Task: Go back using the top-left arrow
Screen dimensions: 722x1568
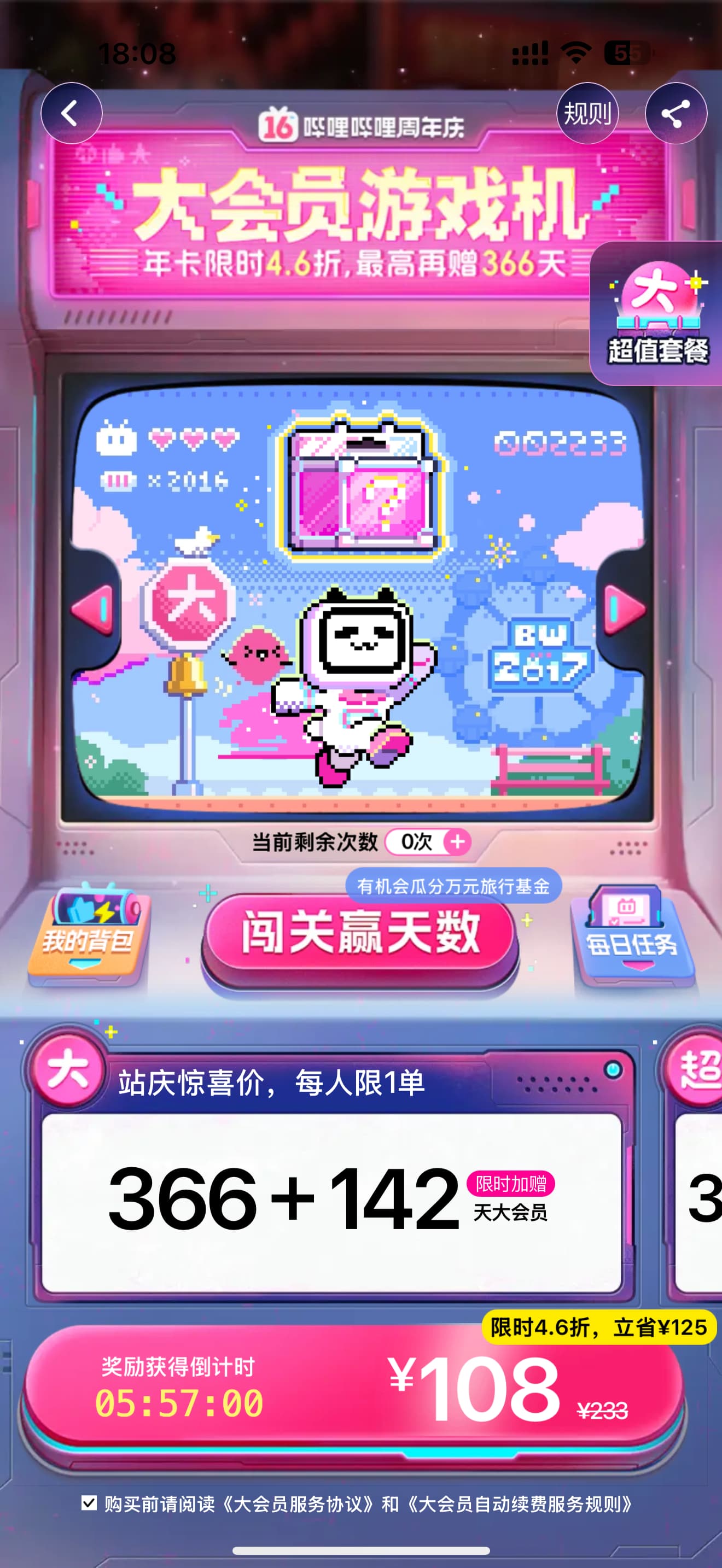Action: [x=71, y=113]
